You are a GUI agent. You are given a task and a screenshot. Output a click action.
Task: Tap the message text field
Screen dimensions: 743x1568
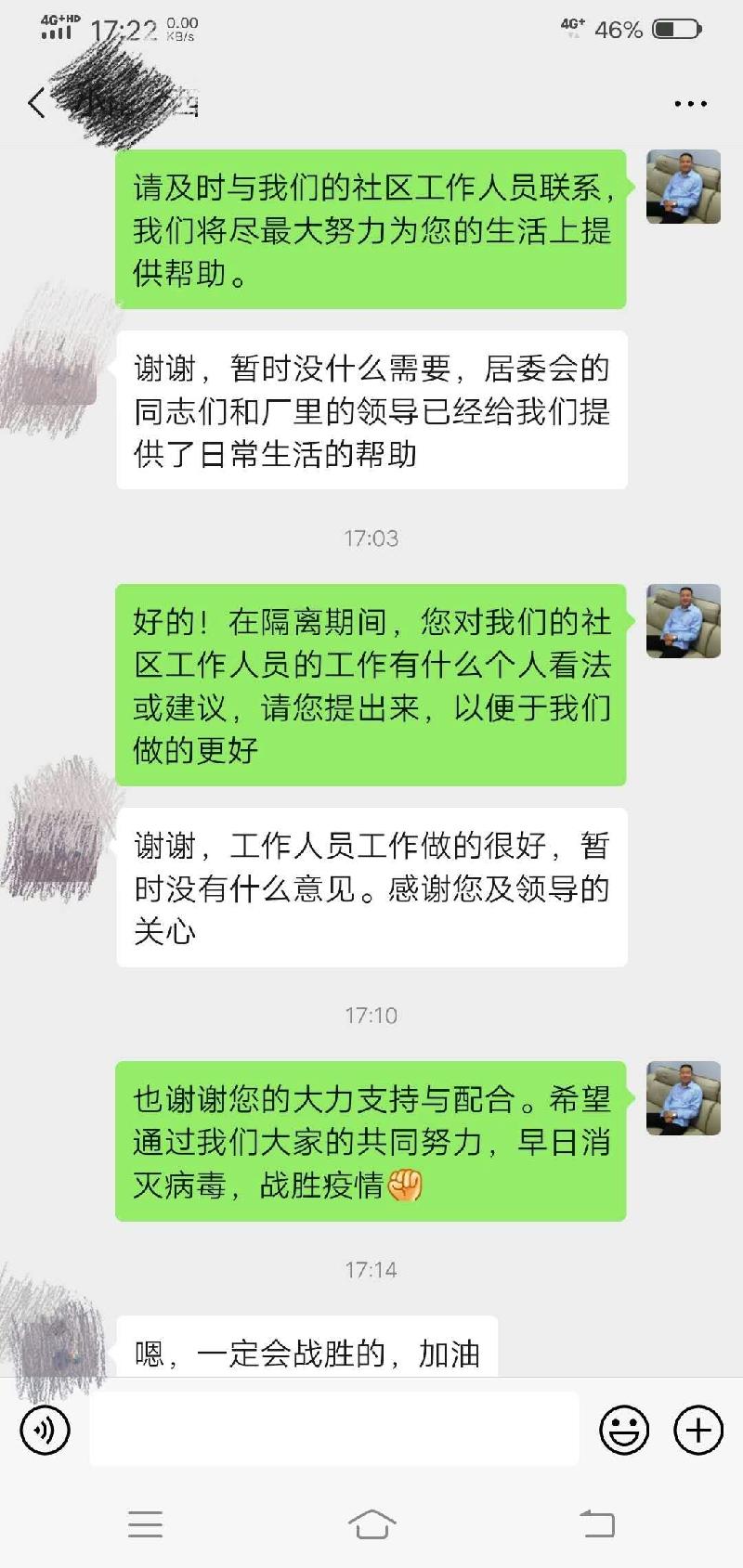(334, 1429)
